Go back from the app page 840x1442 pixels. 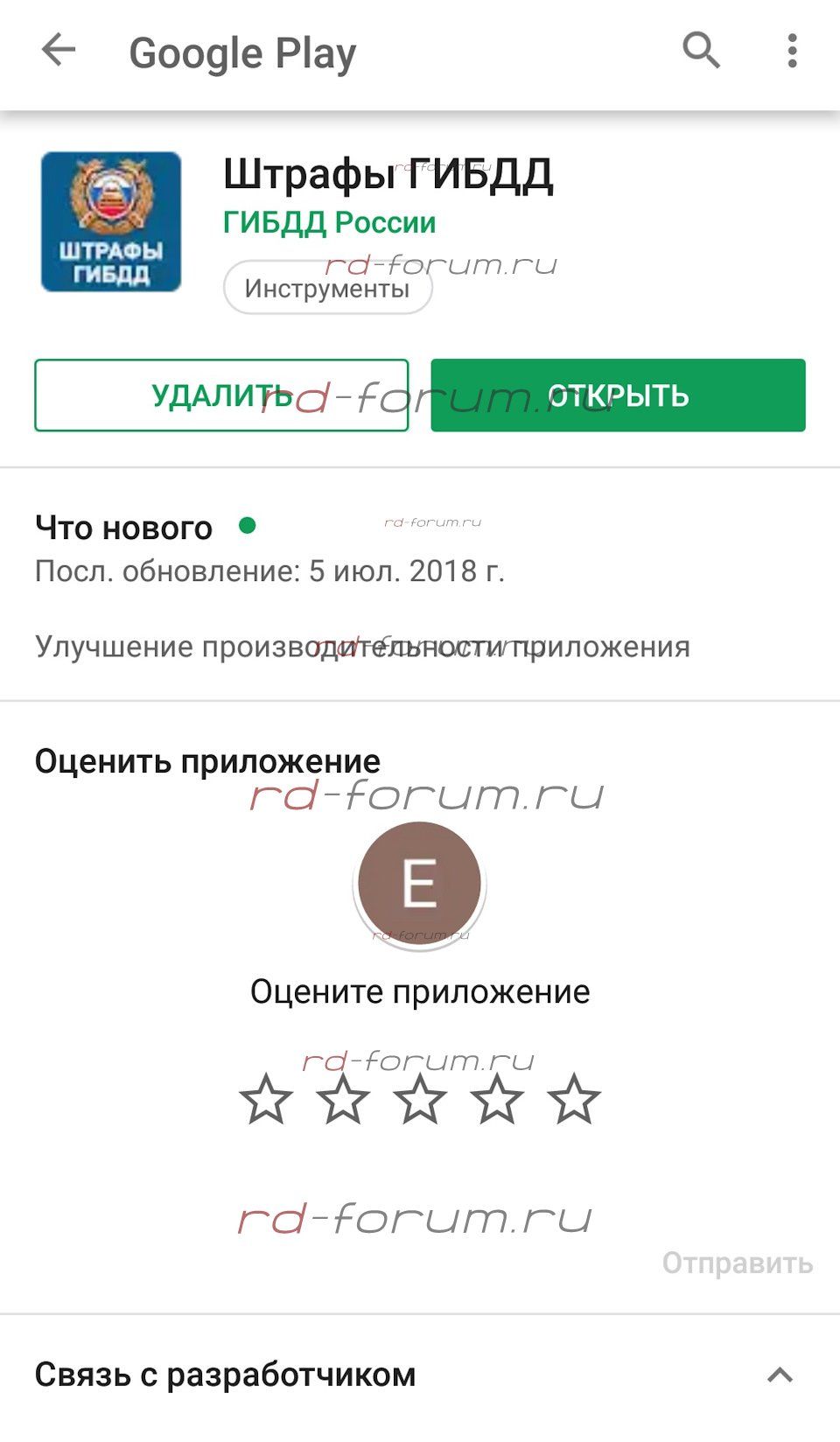coord(59,51)
